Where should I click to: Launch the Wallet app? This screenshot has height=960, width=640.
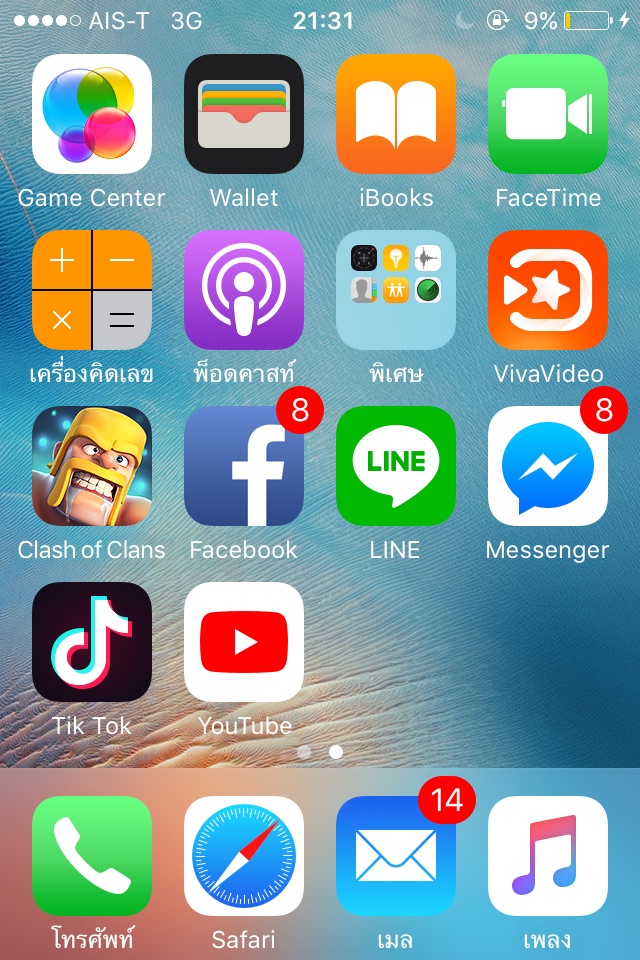tap(244, 114)
